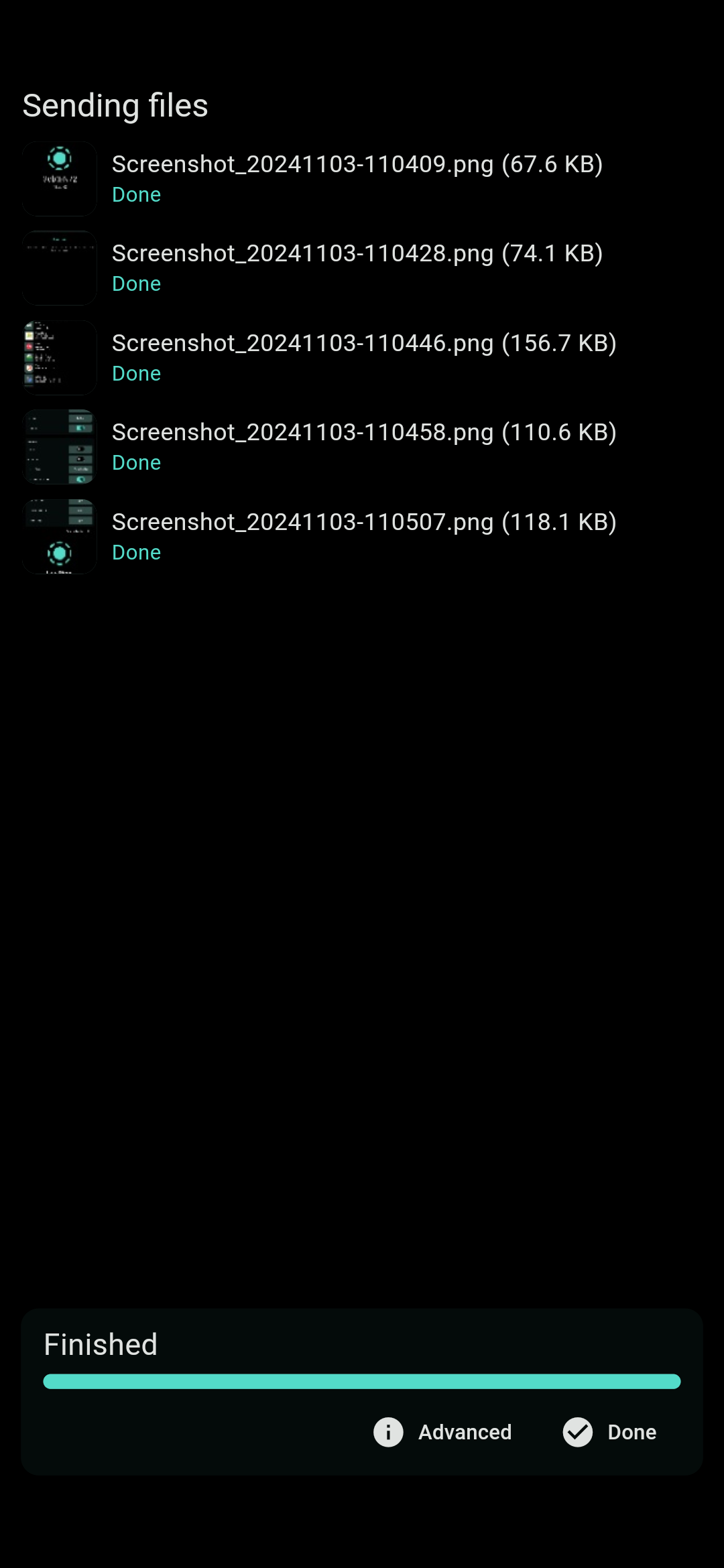Select the Screenshot_20241103-110446.png row
The height and width of the screenshot is (1568, 724).
point(362,358)
